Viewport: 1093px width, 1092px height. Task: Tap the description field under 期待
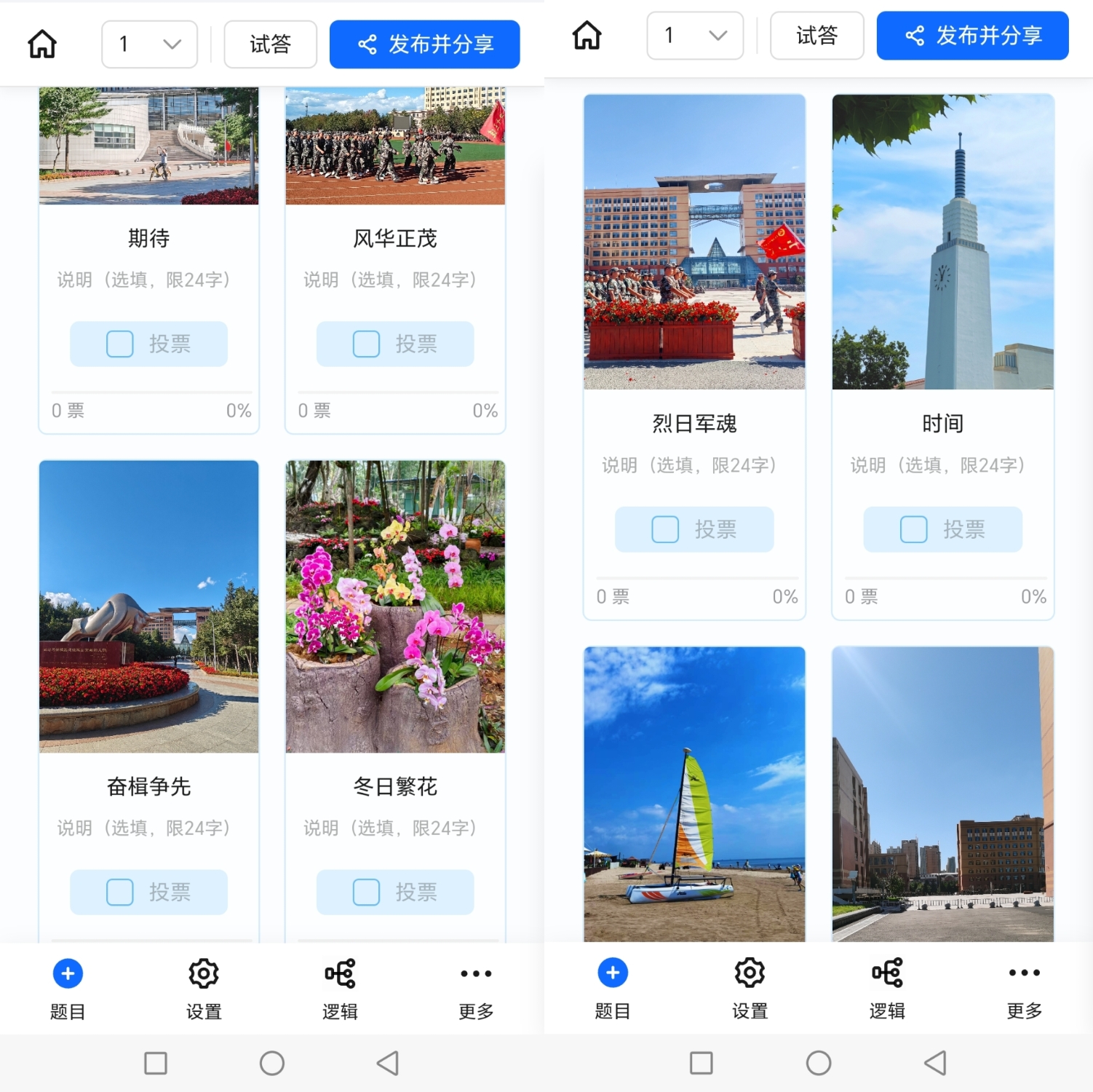148,280
